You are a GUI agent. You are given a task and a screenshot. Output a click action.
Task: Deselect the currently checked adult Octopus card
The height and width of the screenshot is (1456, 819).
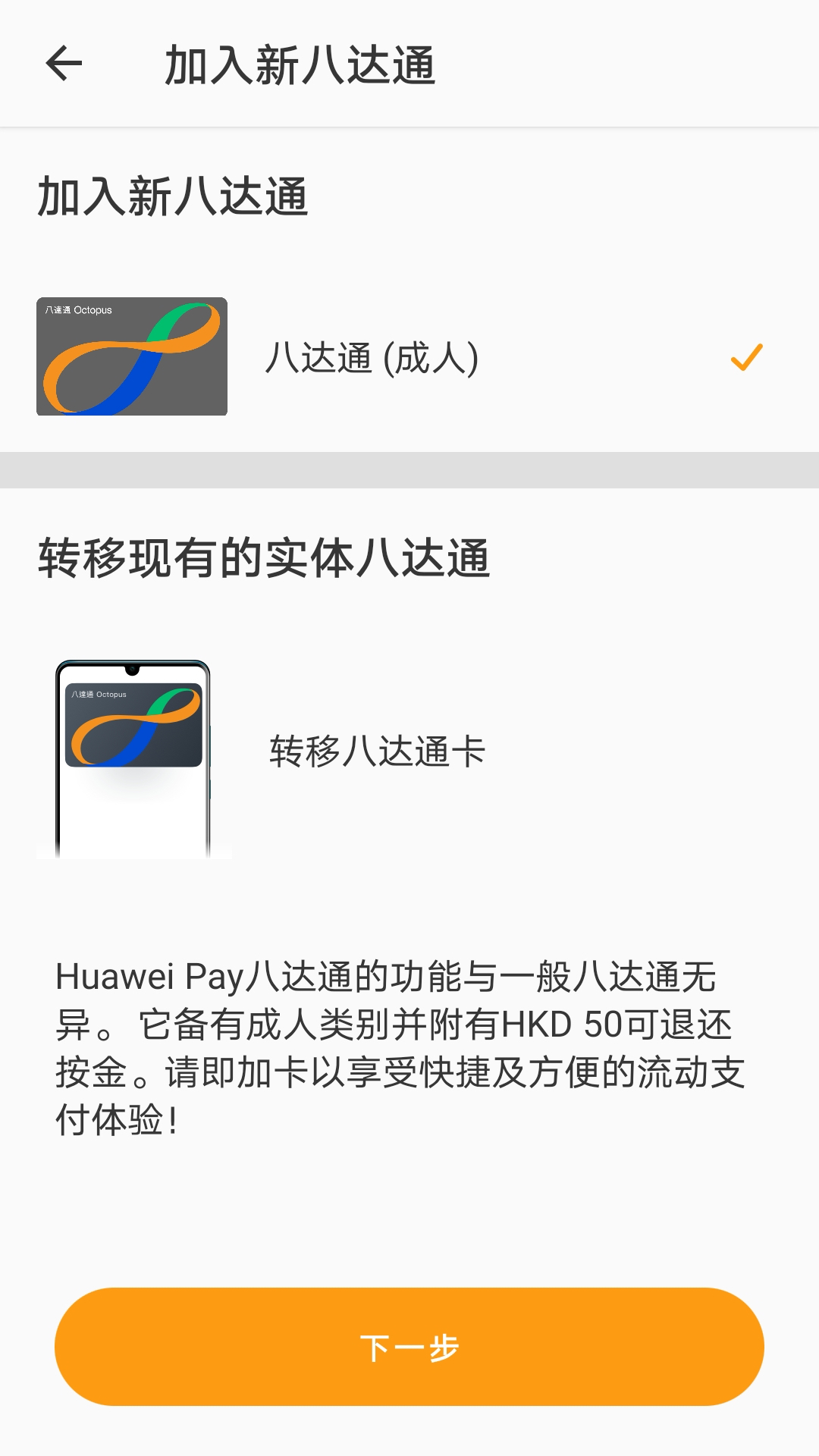tap(747, 356)
